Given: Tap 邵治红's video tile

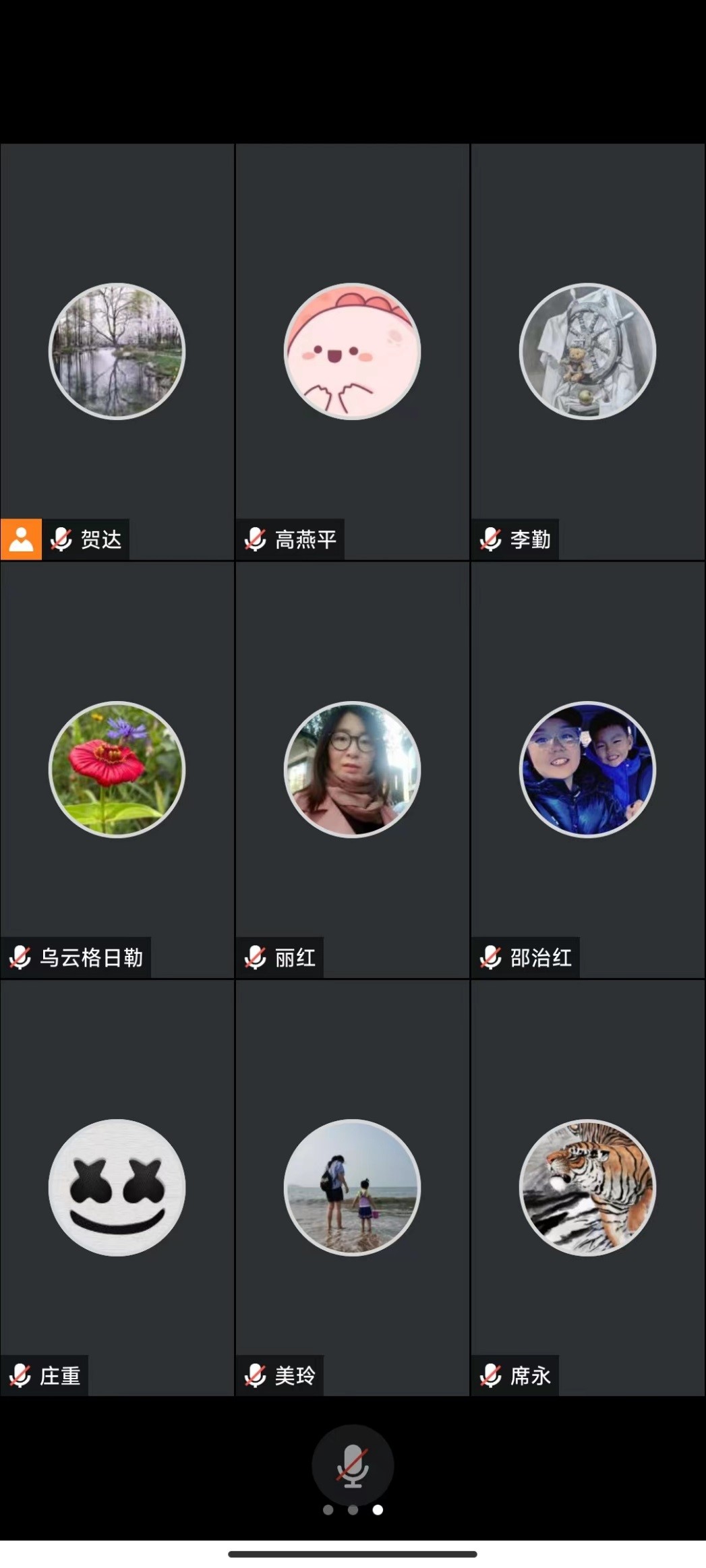Looking at the screenshot, I should (587, 770).
